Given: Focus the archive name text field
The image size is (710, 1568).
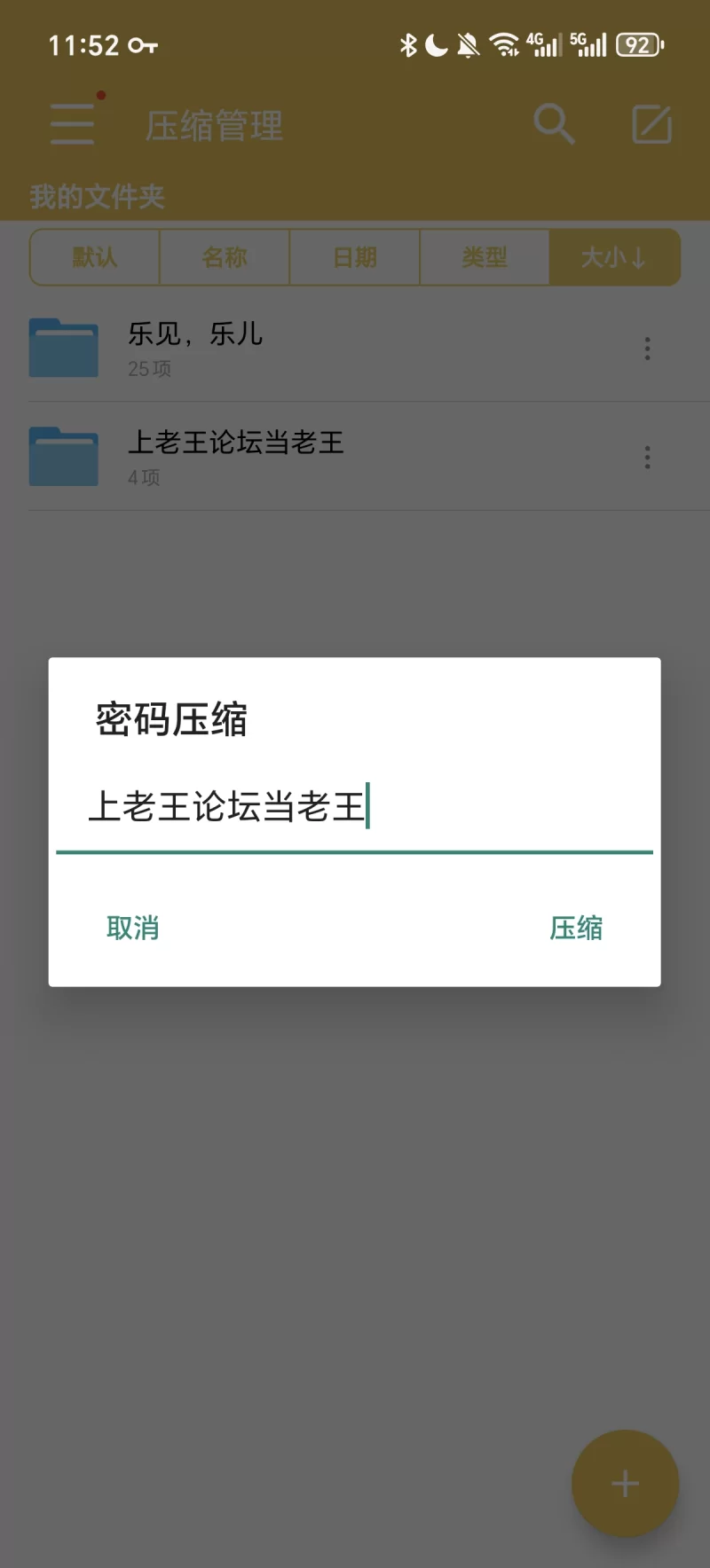Looking at the screenshot, I should 355,808.
